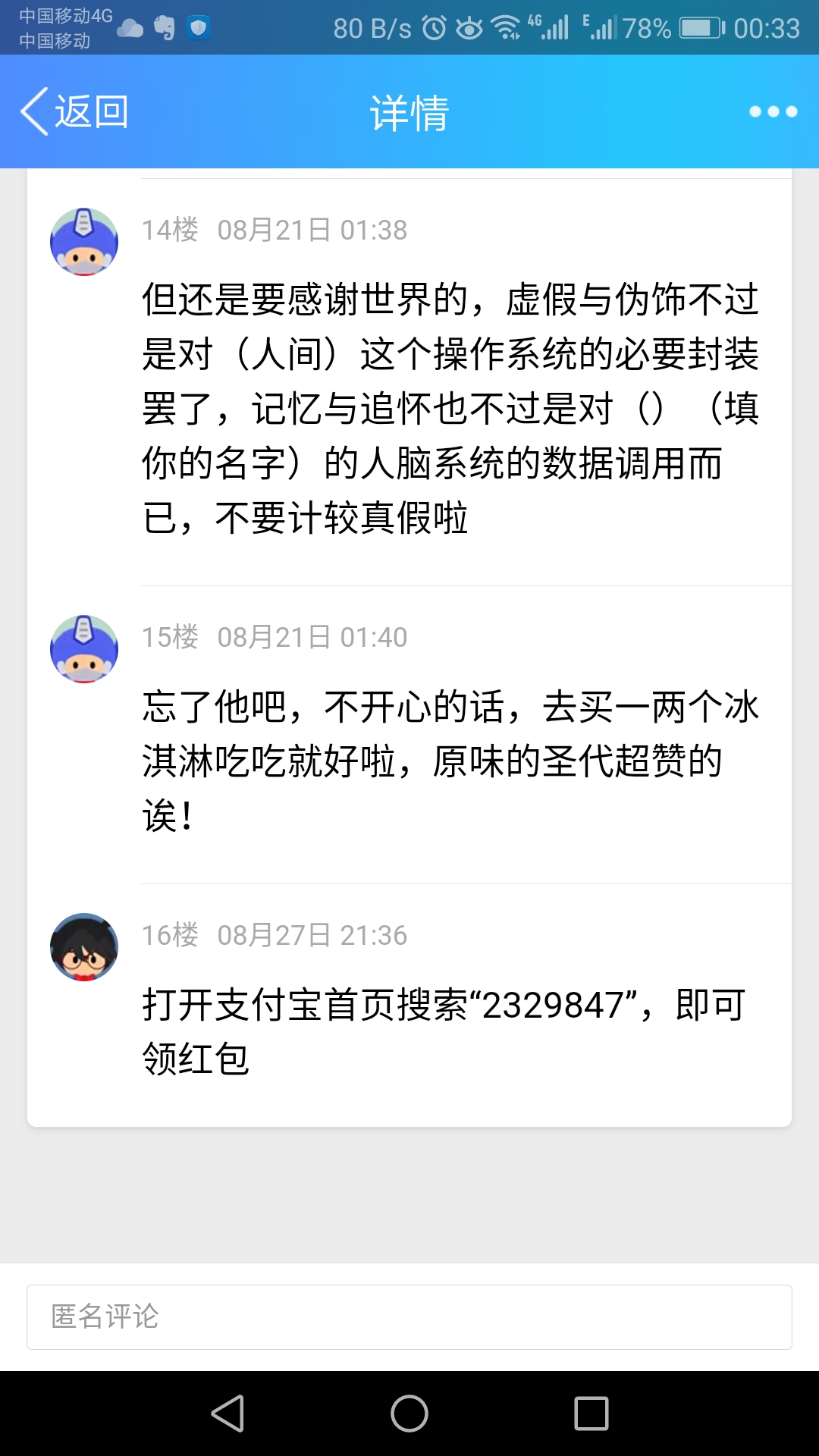Select the 16楼 comment about 支付宝红包
The width and height of the screenshot is (819, 1456).
click(450, 1031)
